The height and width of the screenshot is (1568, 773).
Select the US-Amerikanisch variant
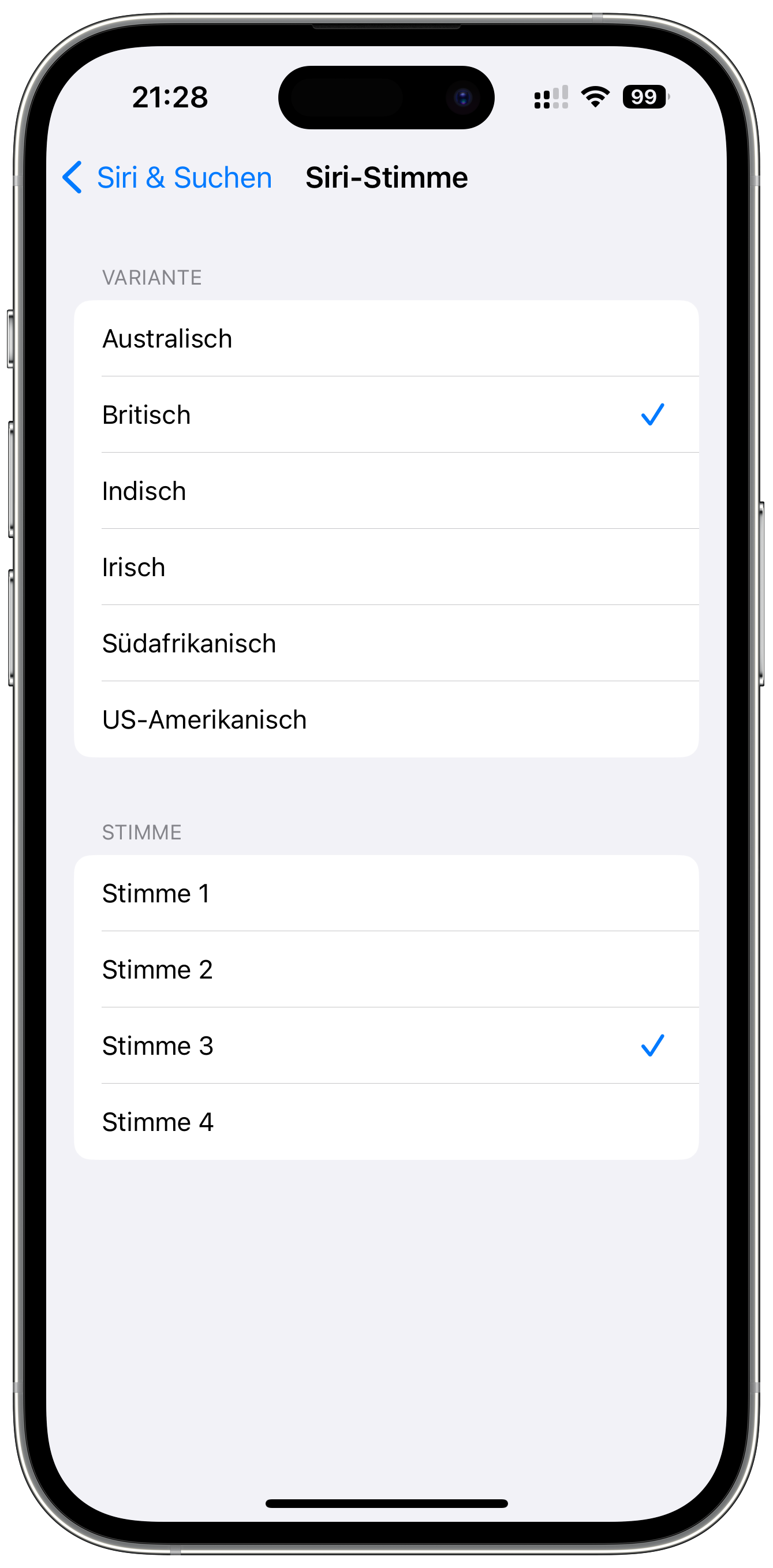coord(386,719)
